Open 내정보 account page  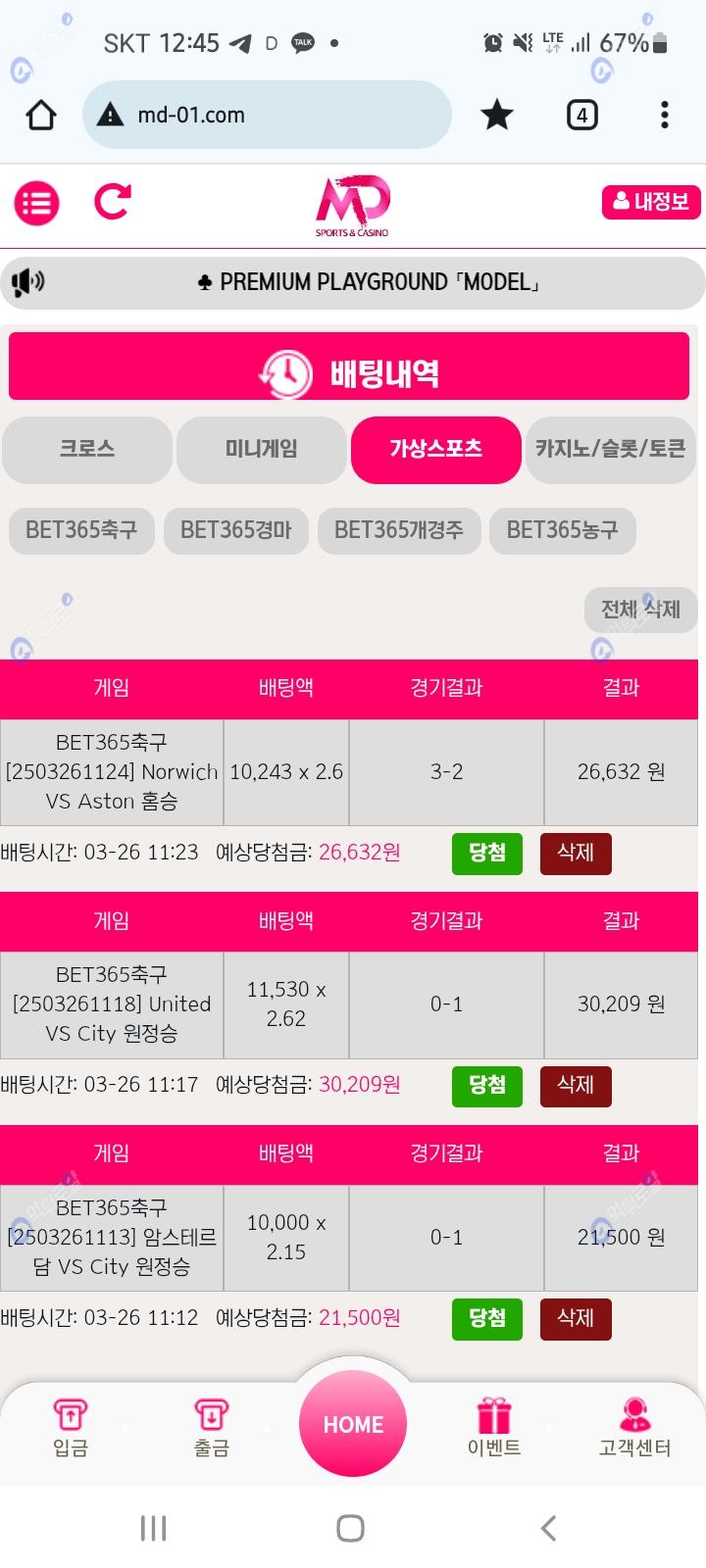[x=651, y=202]
